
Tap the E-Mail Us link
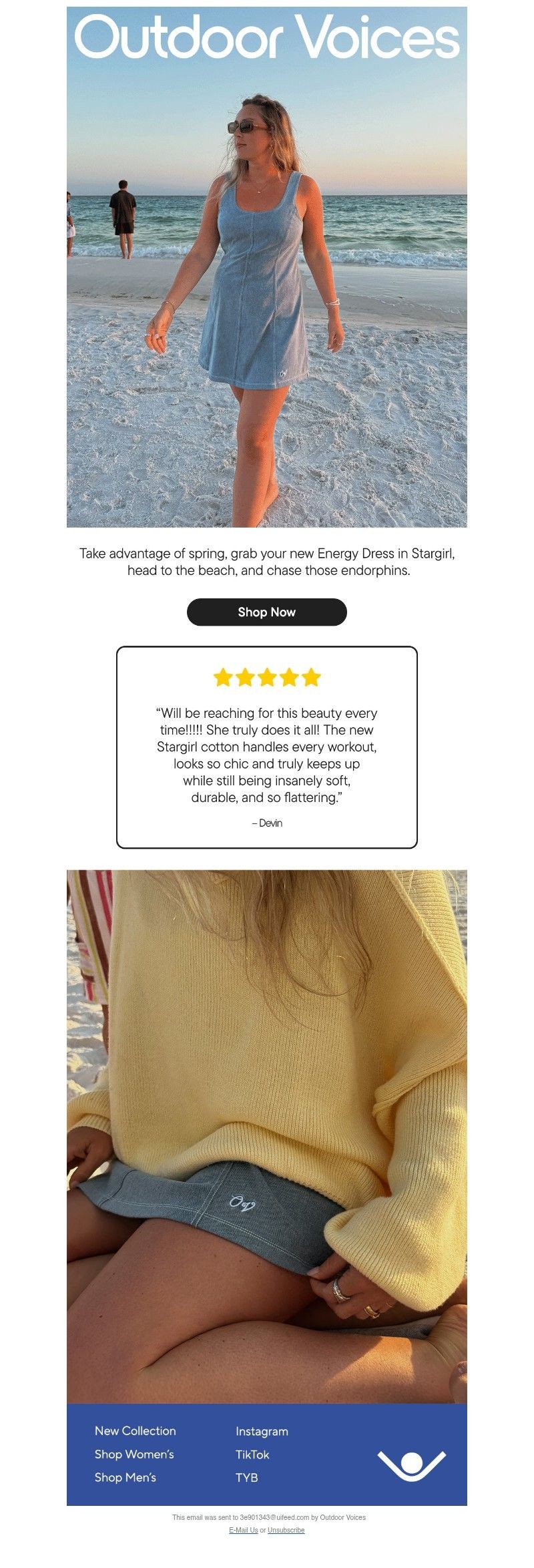(x=243, y=1530)
